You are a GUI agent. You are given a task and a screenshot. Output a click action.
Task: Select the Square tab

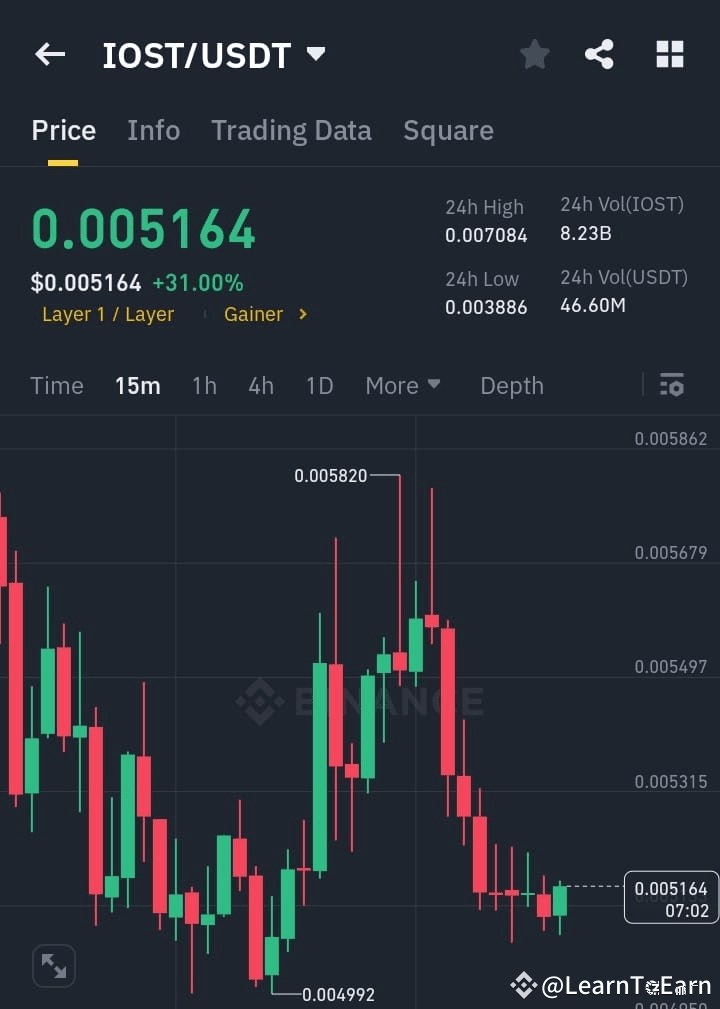[448, 130]
